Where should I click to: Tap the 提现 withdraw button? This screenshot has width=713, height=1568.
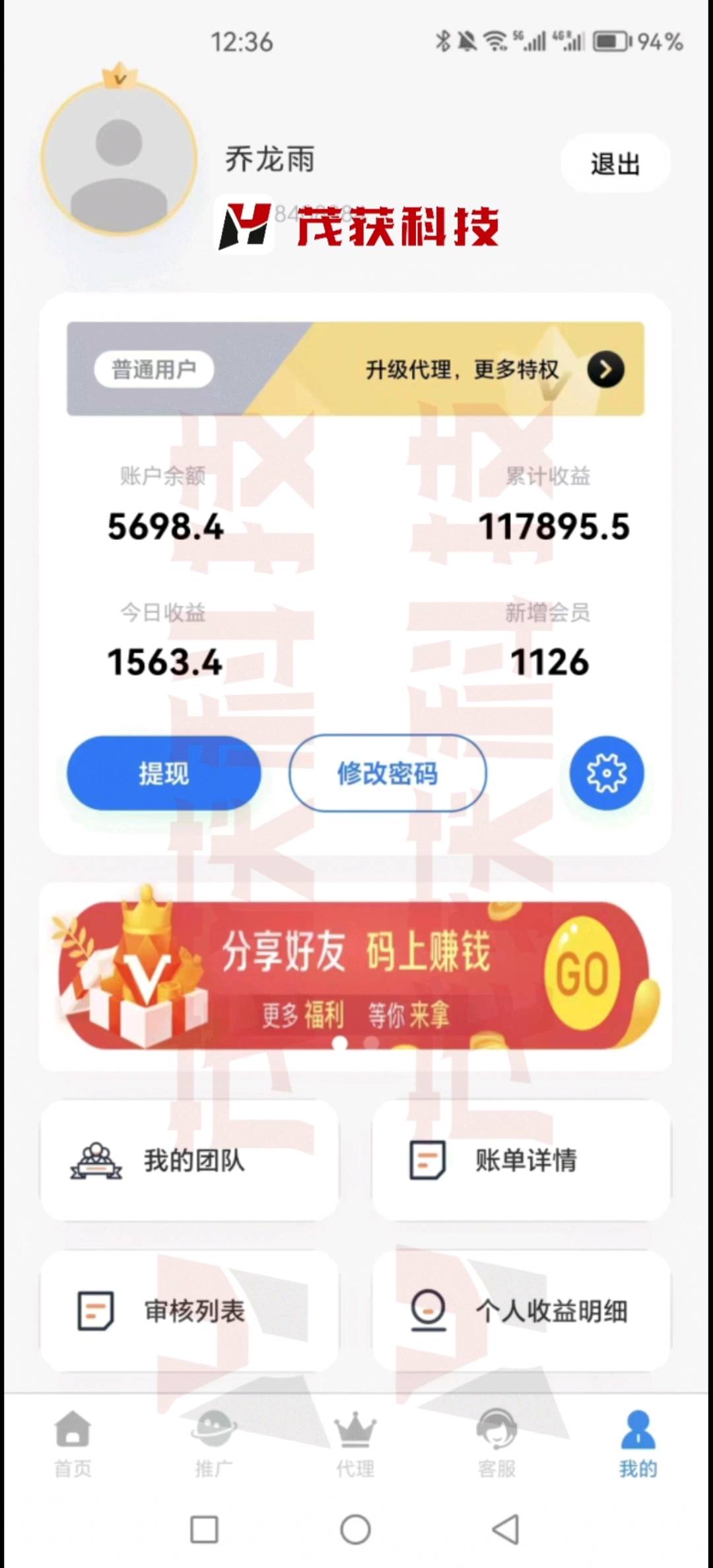tap(164, 773)
